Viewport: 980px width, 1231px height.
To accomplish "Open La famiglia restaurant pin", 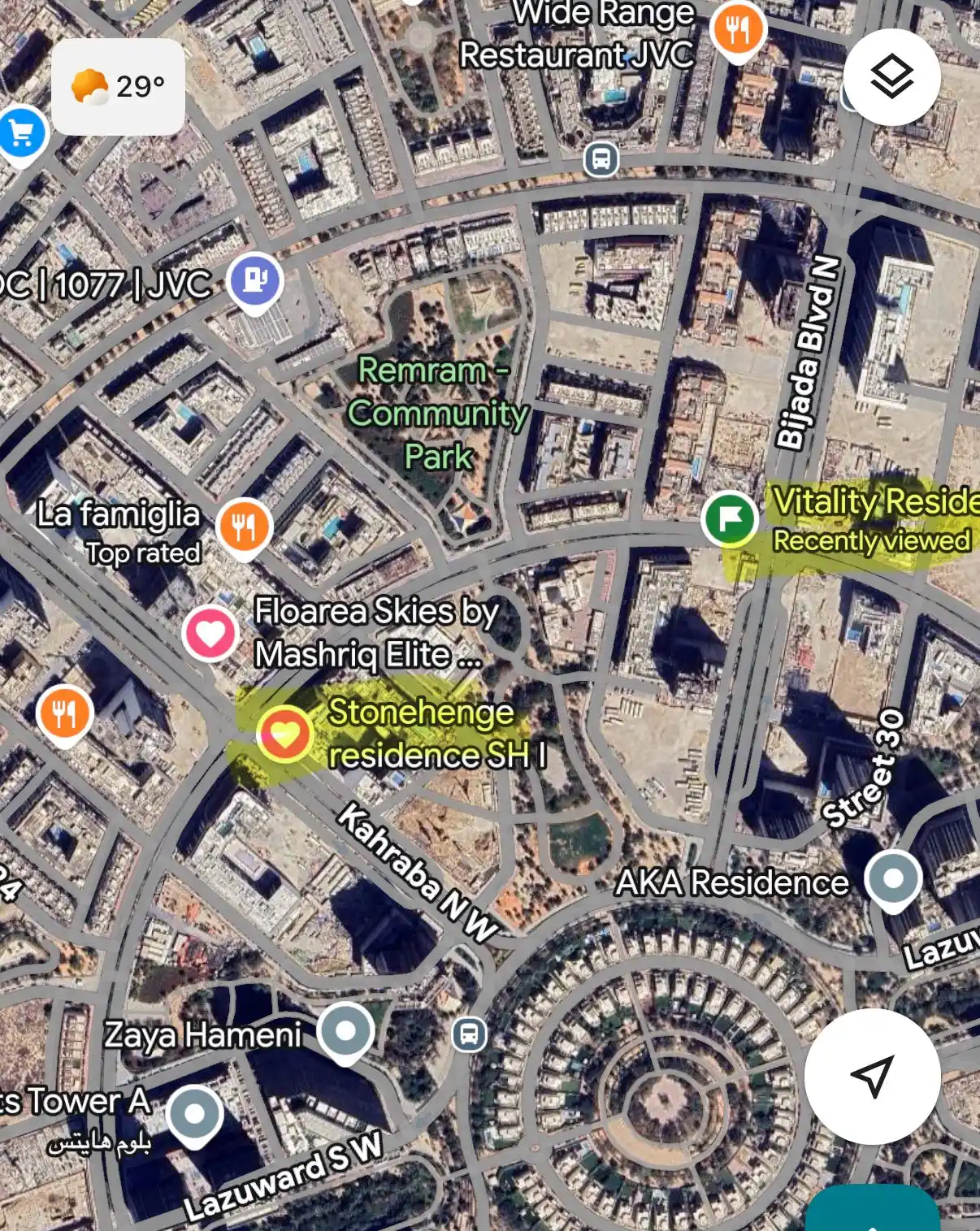I will coord(244,526).
